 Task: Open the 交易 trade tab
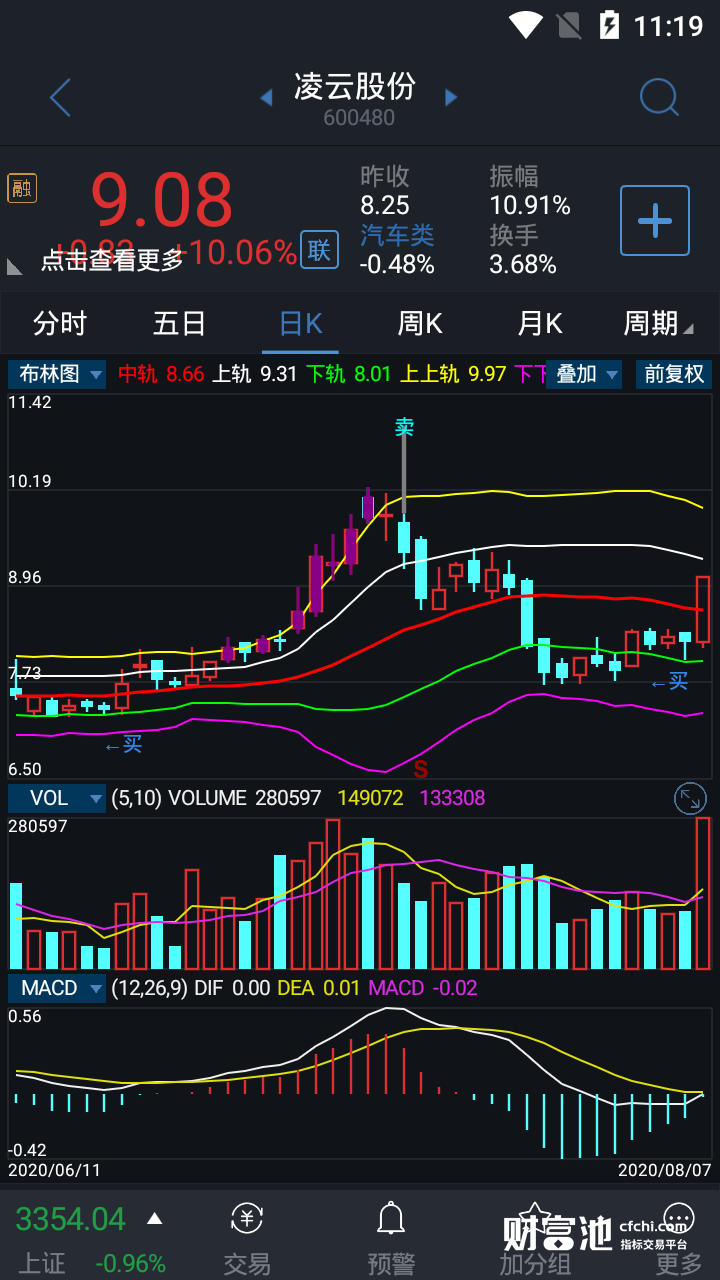pyautogui.click(x=247, y=1239)
